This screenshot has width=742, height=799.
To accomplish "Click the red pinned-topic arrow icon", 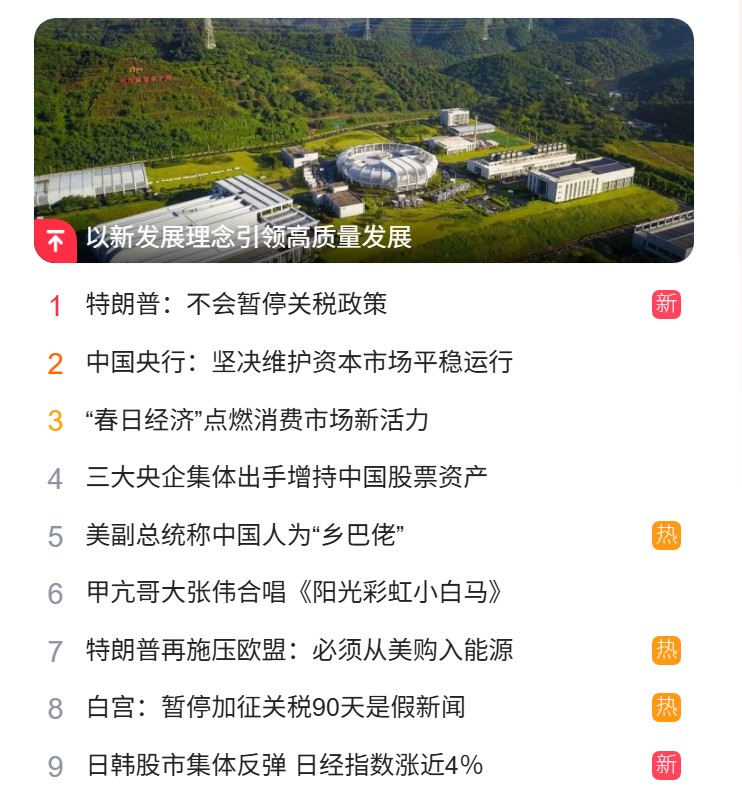I will pos(56,240).
